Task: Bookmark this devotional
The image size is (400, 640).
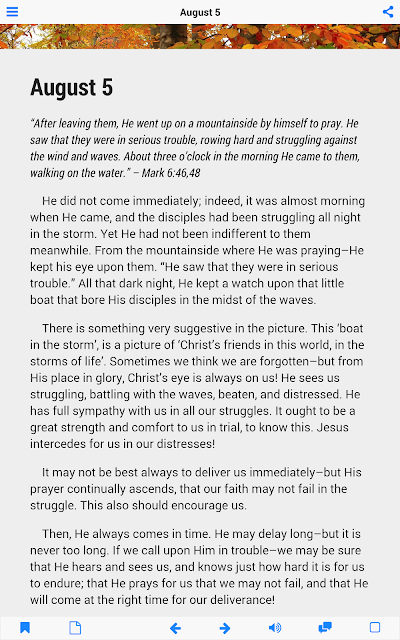Action: click(25, 627)
